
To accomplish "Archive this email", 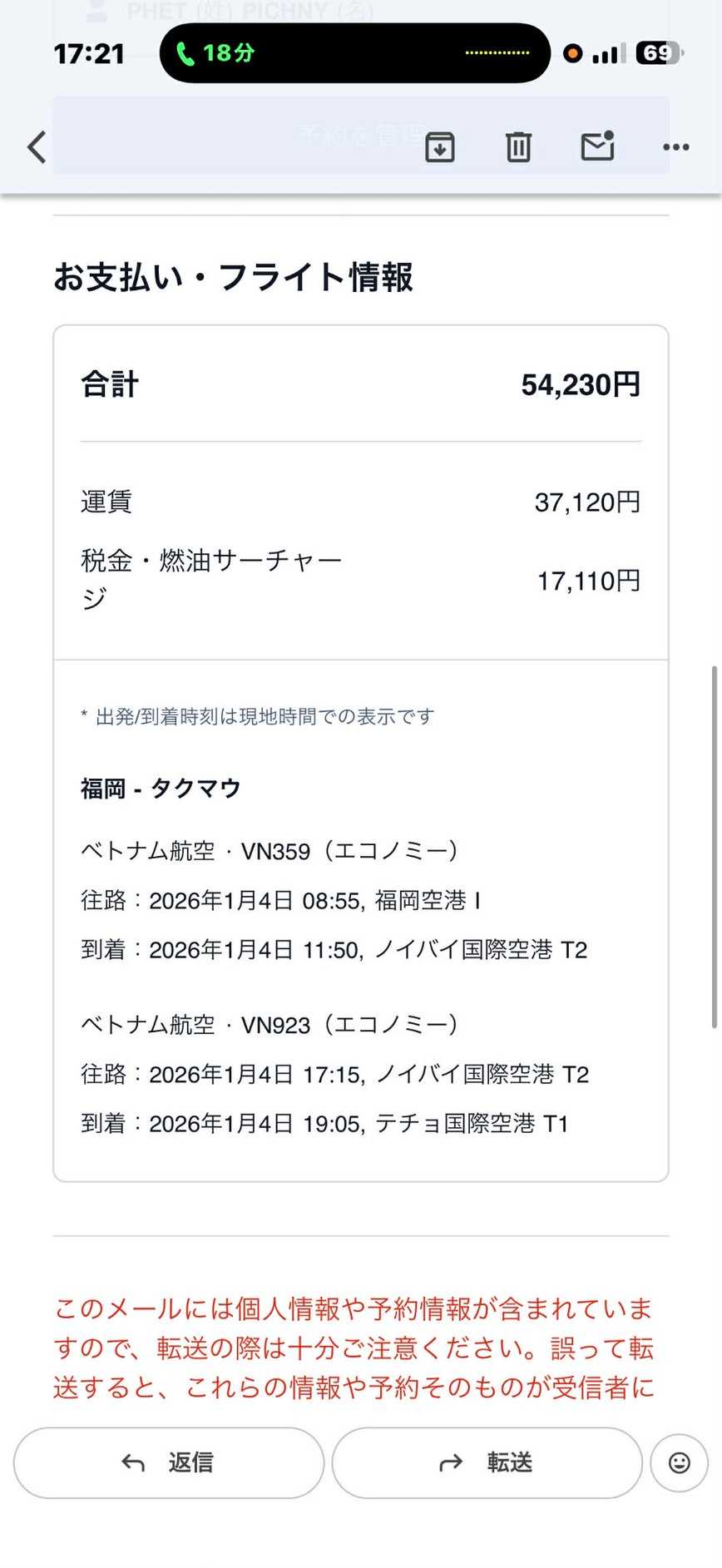I will [439, 147].
